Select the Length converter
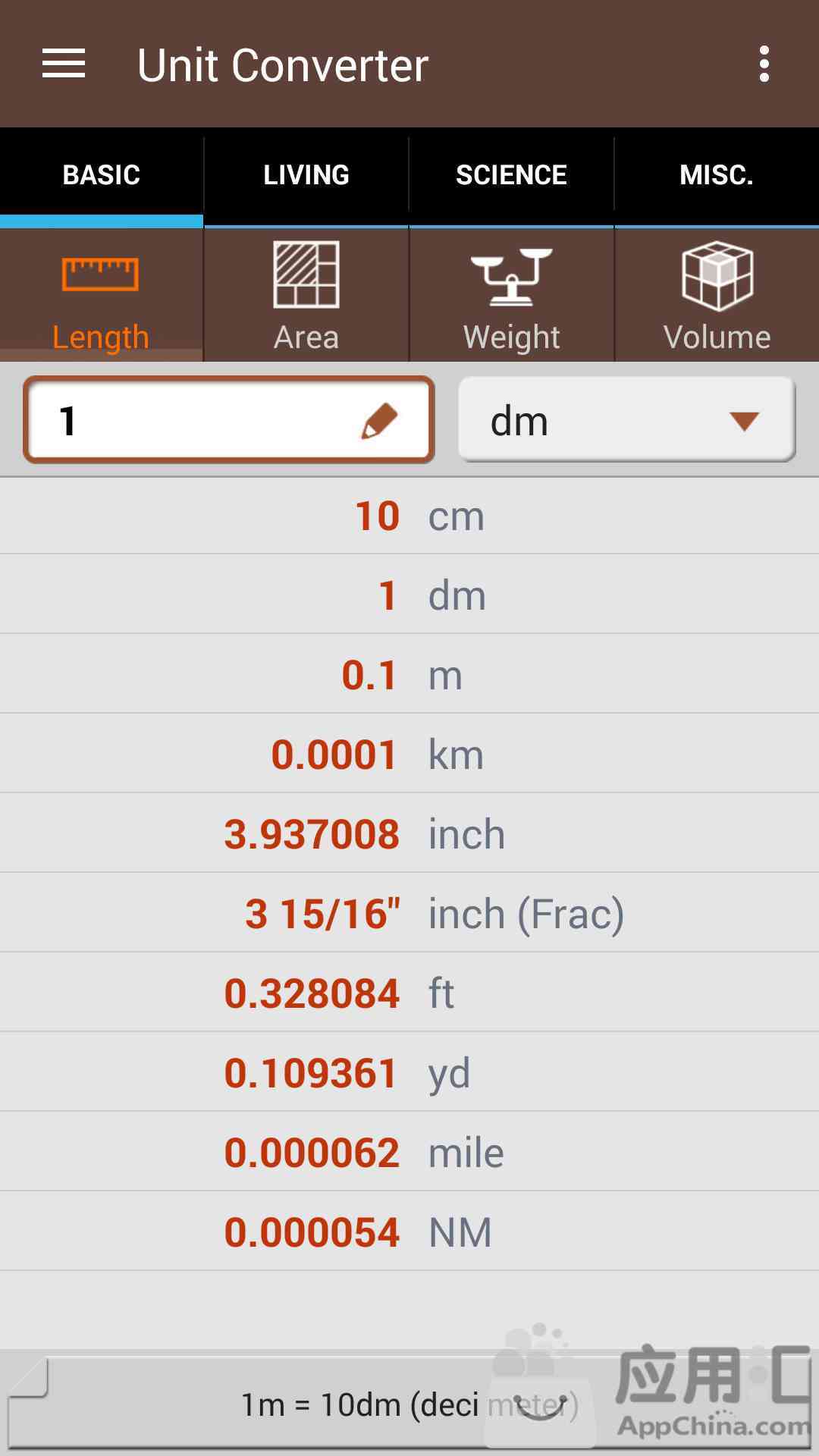This screenshot has height=1456, width=819. tap(101, 296)
